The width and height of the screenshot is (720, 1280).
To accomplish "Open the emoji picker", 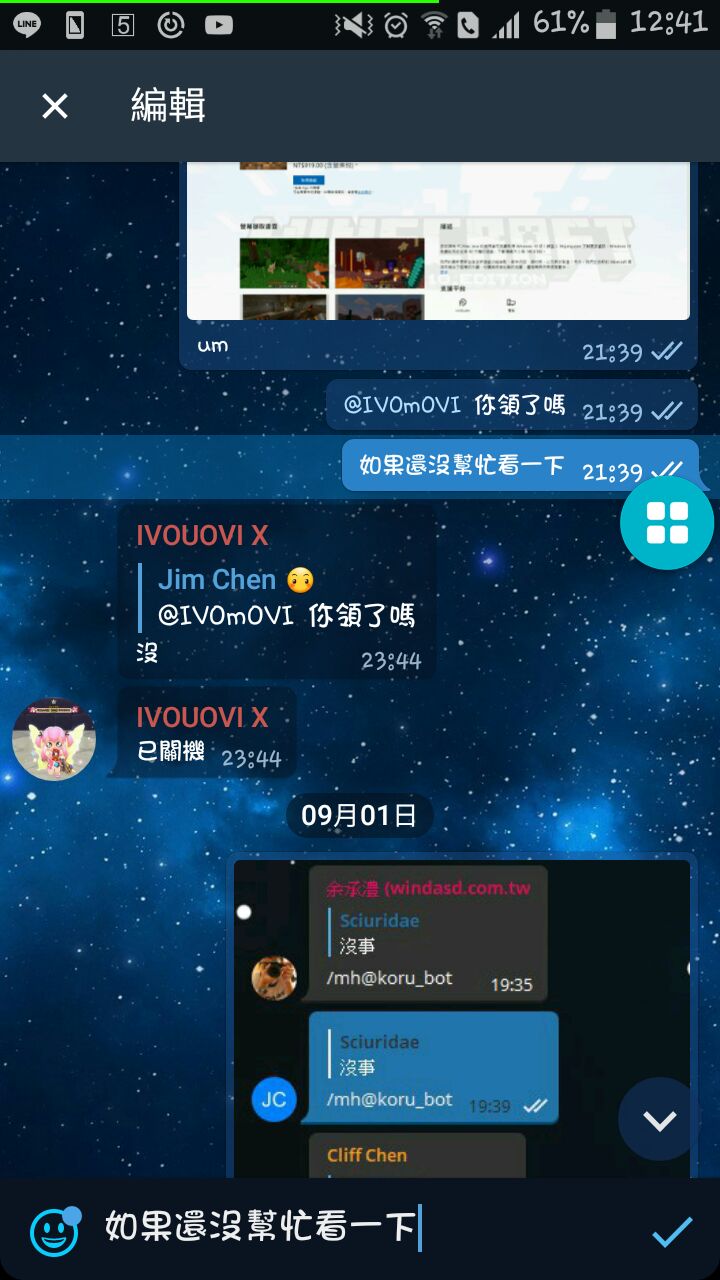I will click(54, 1231).
